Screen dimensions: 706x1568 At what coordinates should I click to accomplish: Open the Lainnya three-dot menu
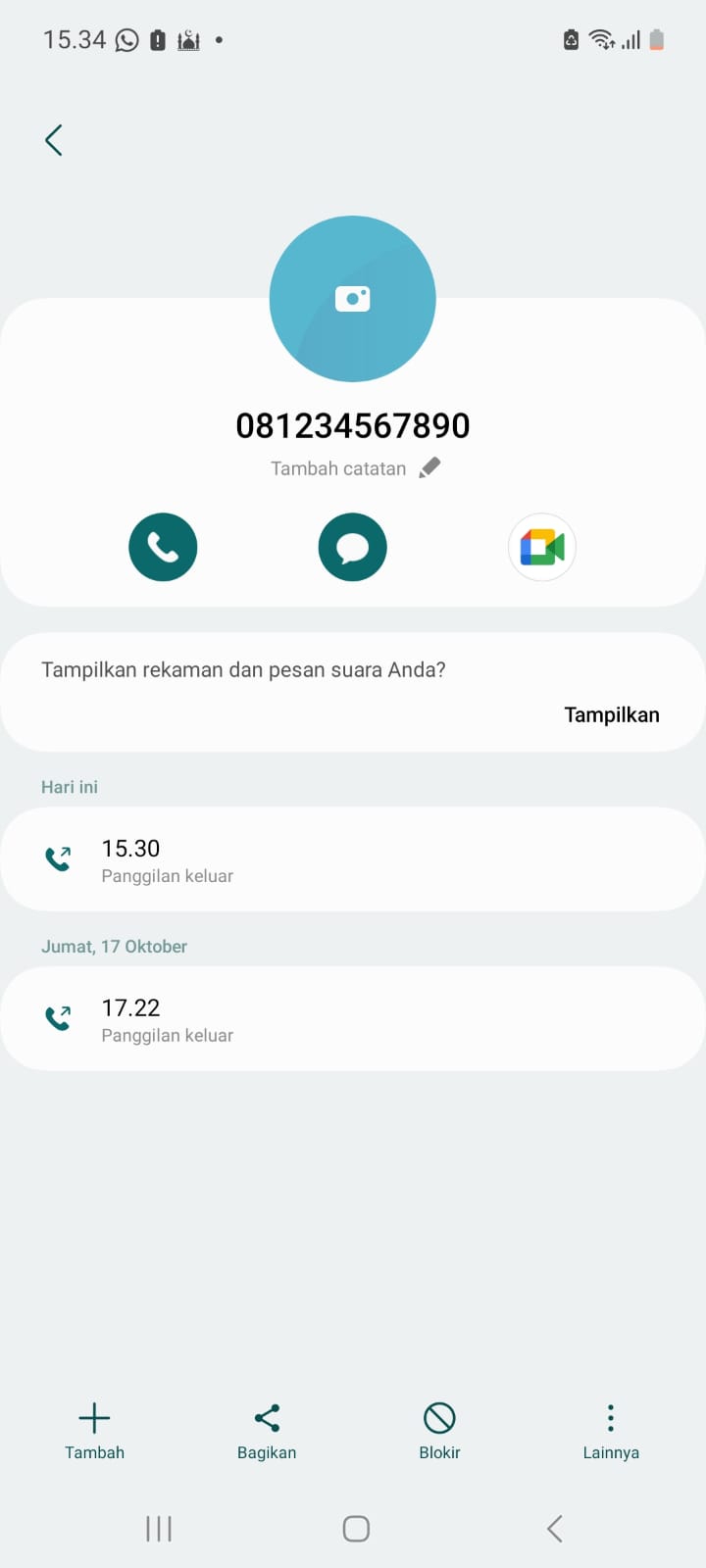610,1415
